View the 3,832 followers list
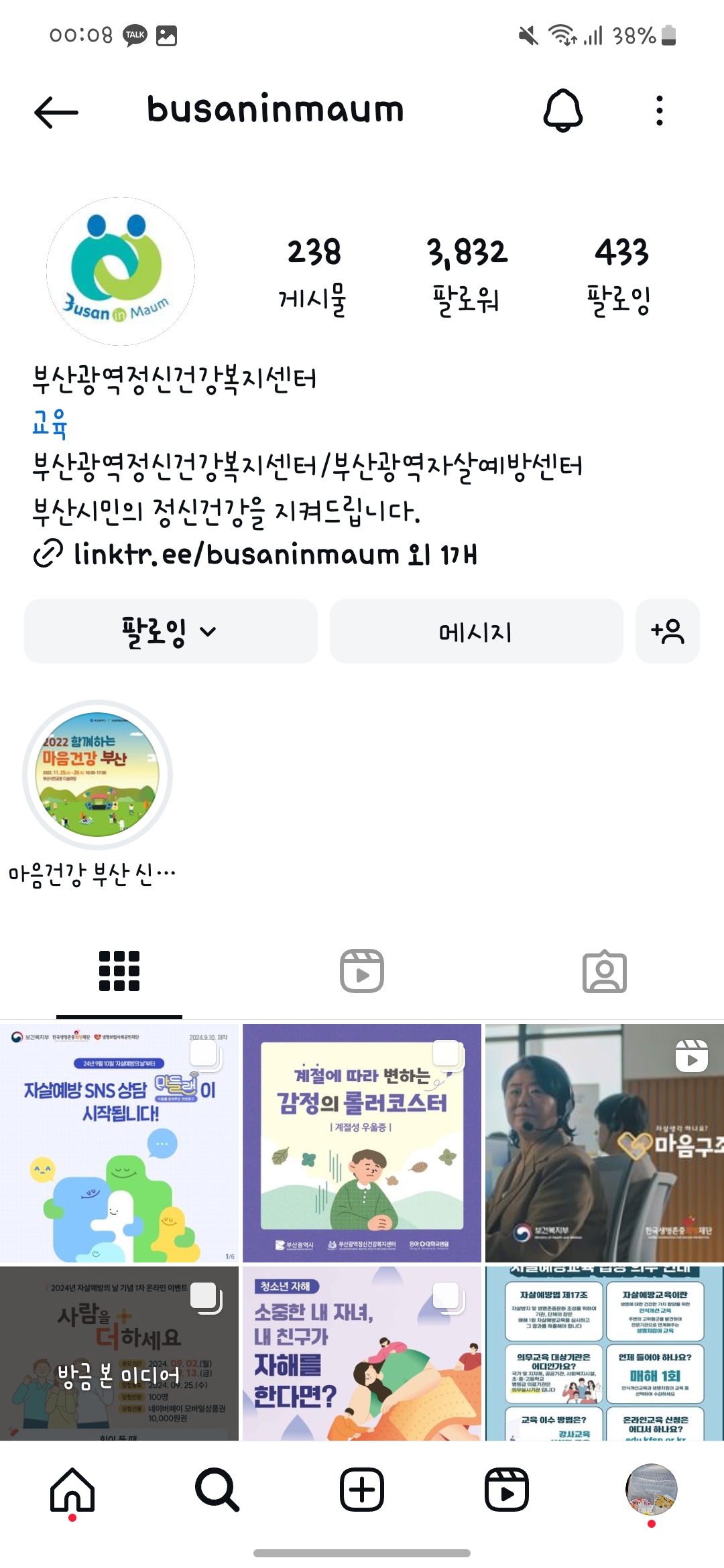The width and height of the screenshot is (724, 1568). coord(467,275)
